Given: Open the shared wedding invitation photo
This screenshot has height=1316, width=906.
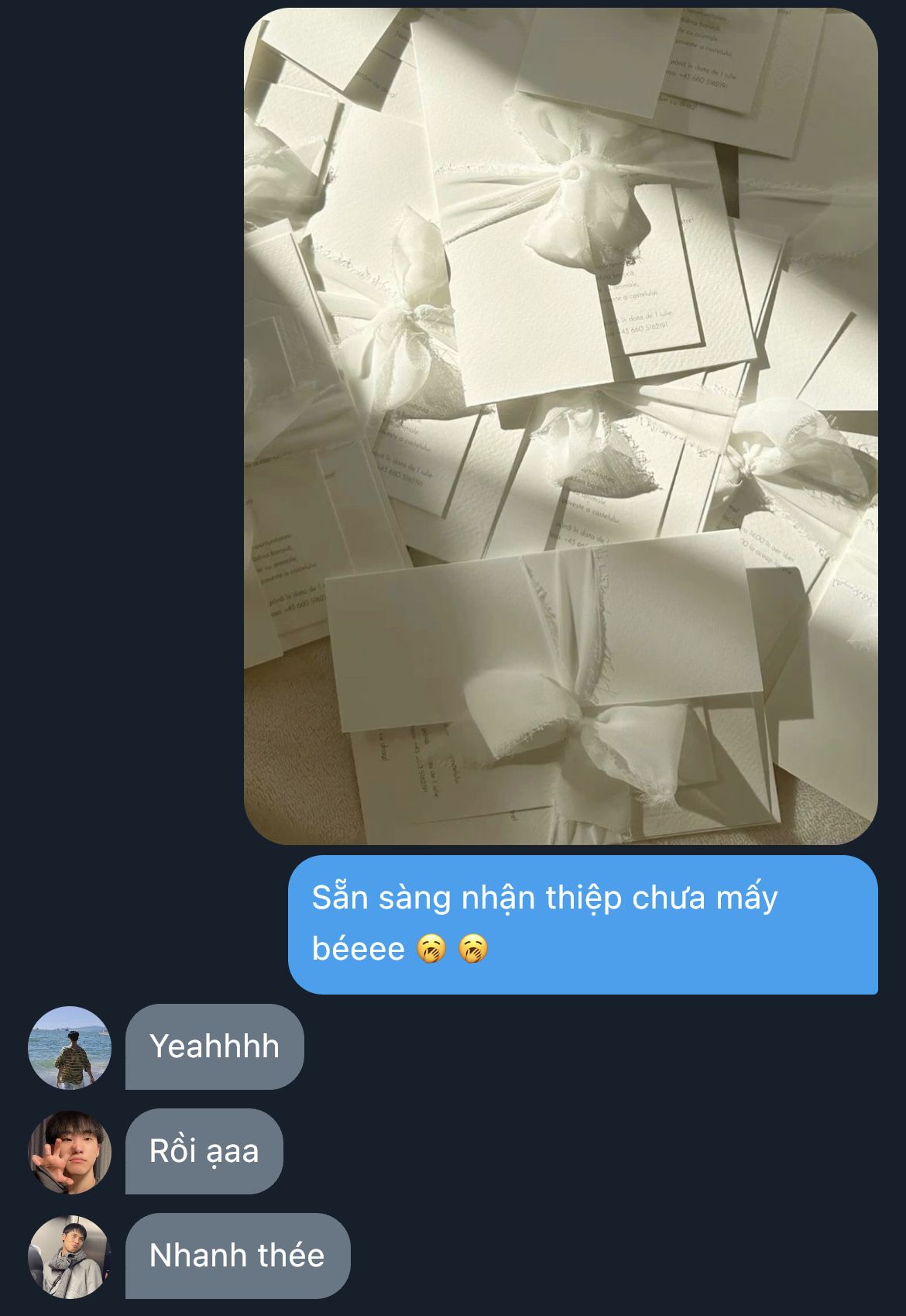Looking at the screenshot, I should coord(561,426).
